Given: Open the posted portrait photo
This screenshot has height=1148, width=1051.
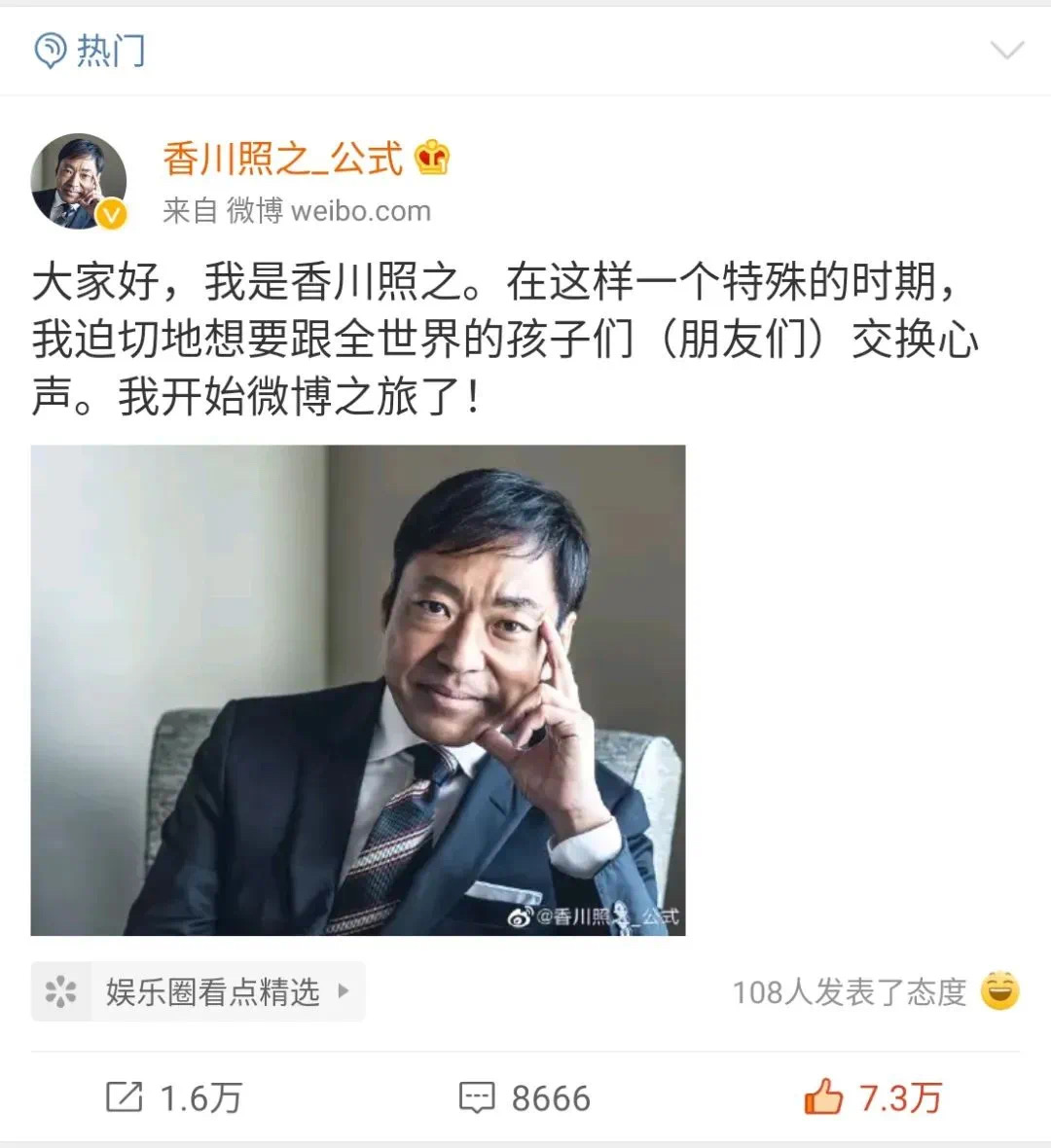Looking at the screenshot, I should 358,690.
